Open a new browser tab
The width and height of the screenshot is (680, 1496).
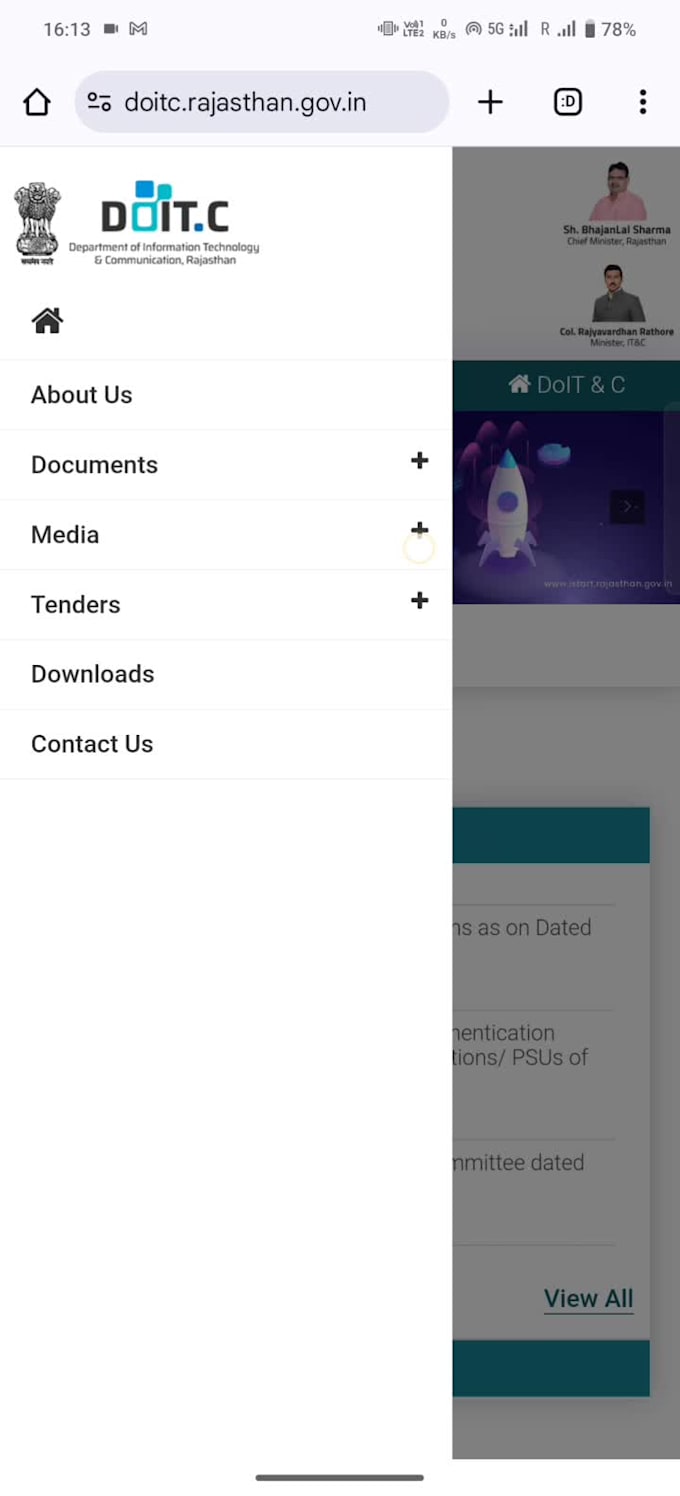(490, 102)
